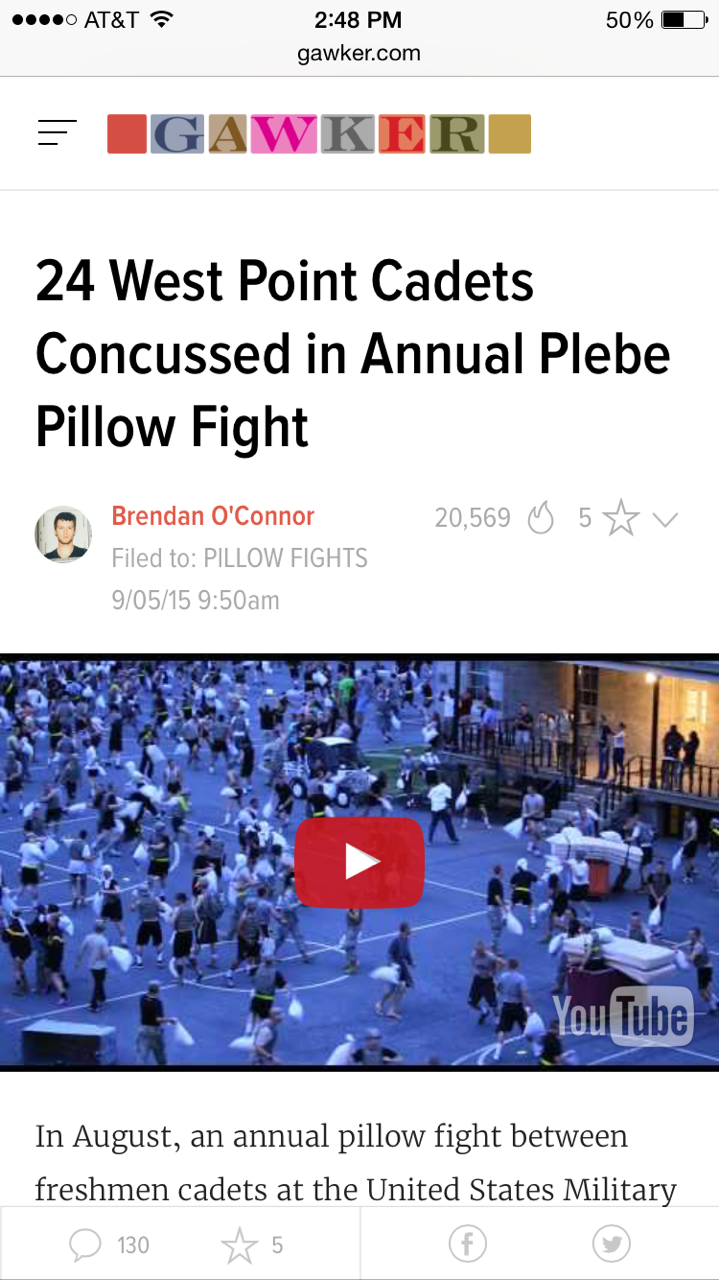Star this article beside the author name
719x1280 pixels.
tap(620, 519)
